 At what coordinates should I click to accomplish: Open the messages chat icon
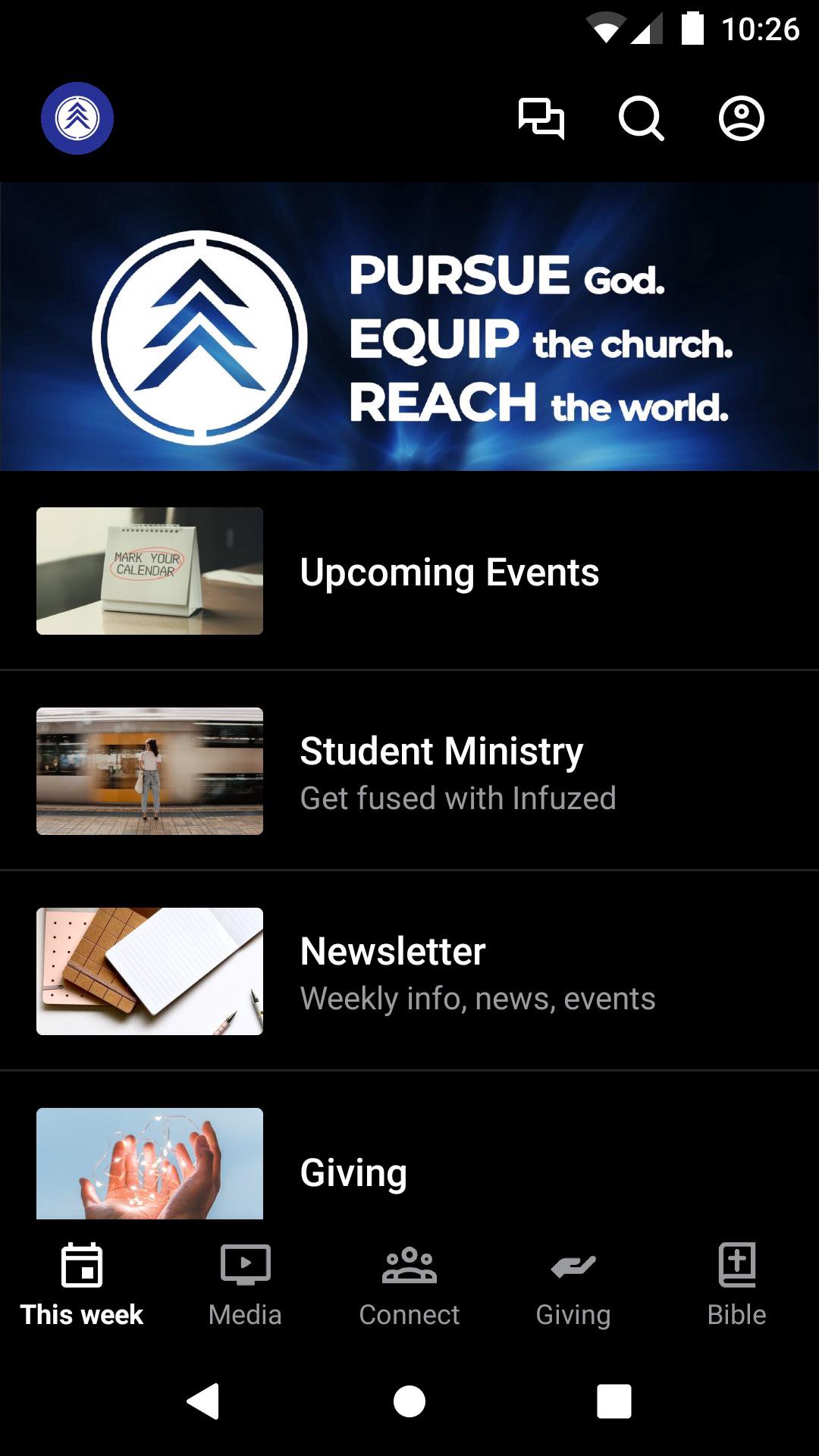(x=541, y=118)
